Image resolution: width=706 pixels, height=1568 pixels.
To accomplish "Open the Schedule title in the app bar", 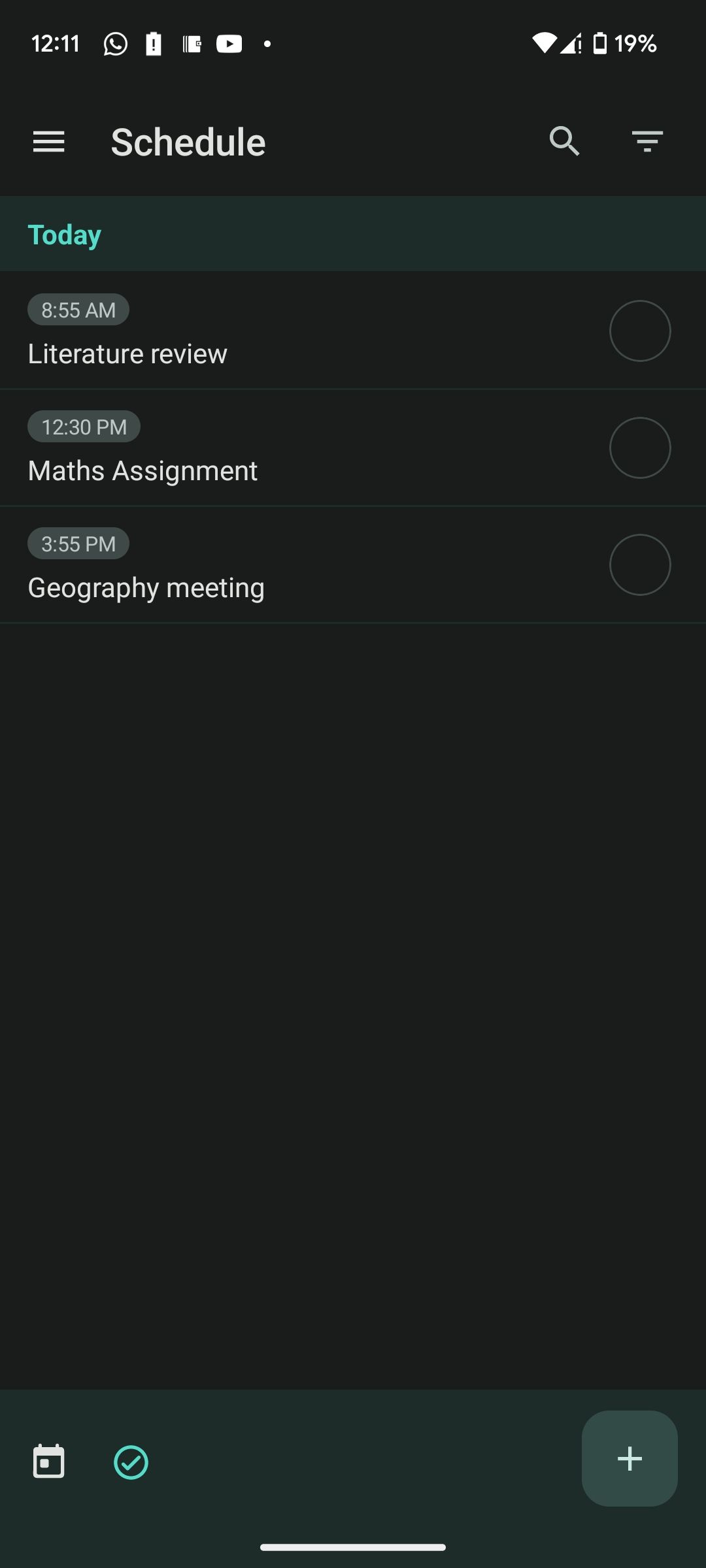I will click(188, 141).
